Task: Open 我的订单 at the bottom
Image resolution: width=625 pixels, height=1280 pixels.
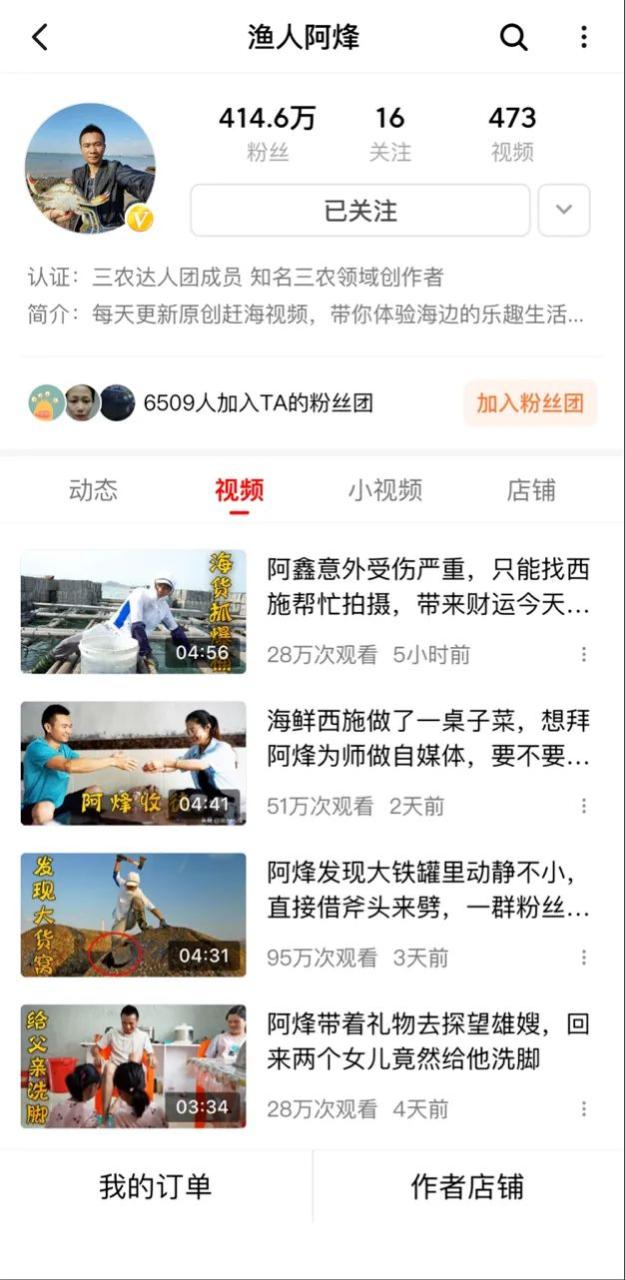Action: tap(155, 1187)
